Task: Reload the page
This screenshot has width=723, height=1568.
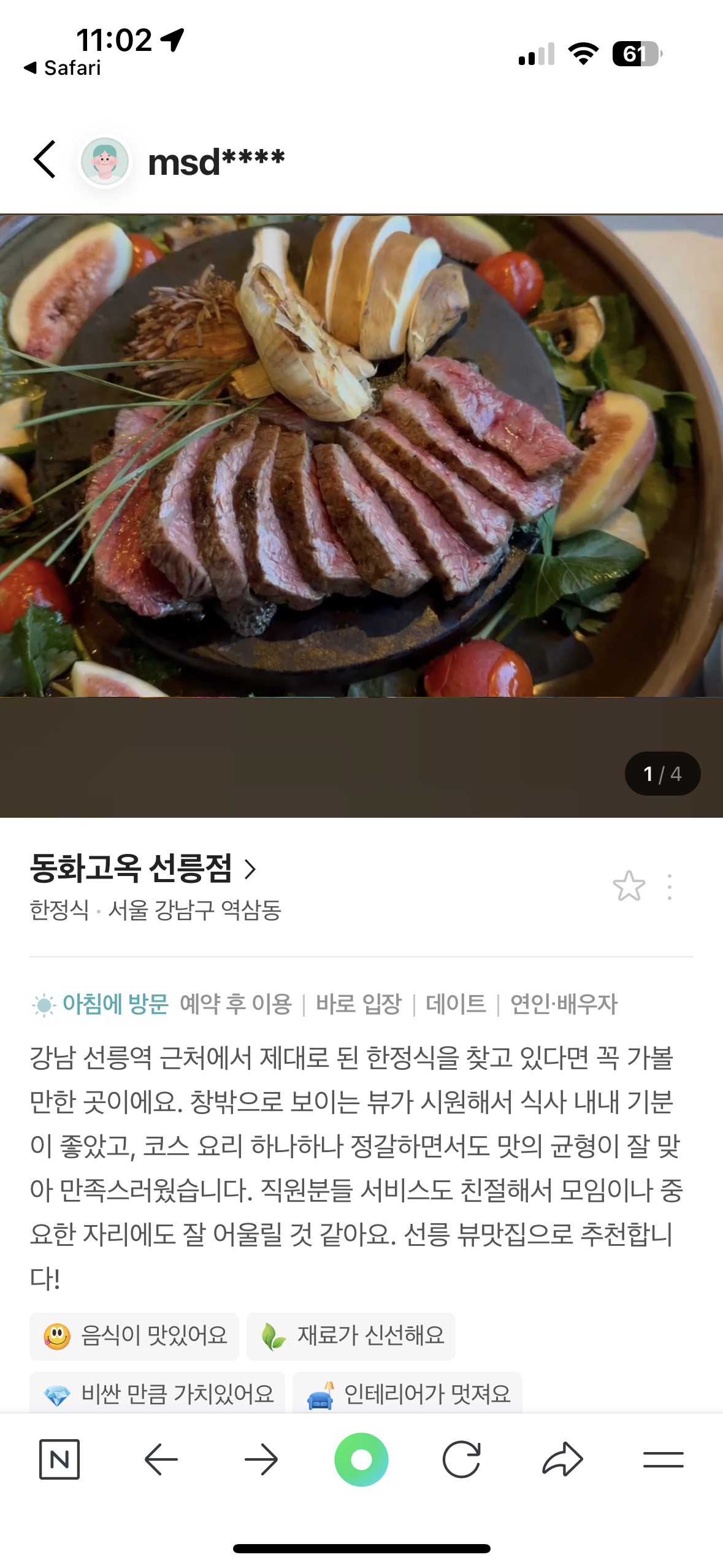Action: point(461,1459)
